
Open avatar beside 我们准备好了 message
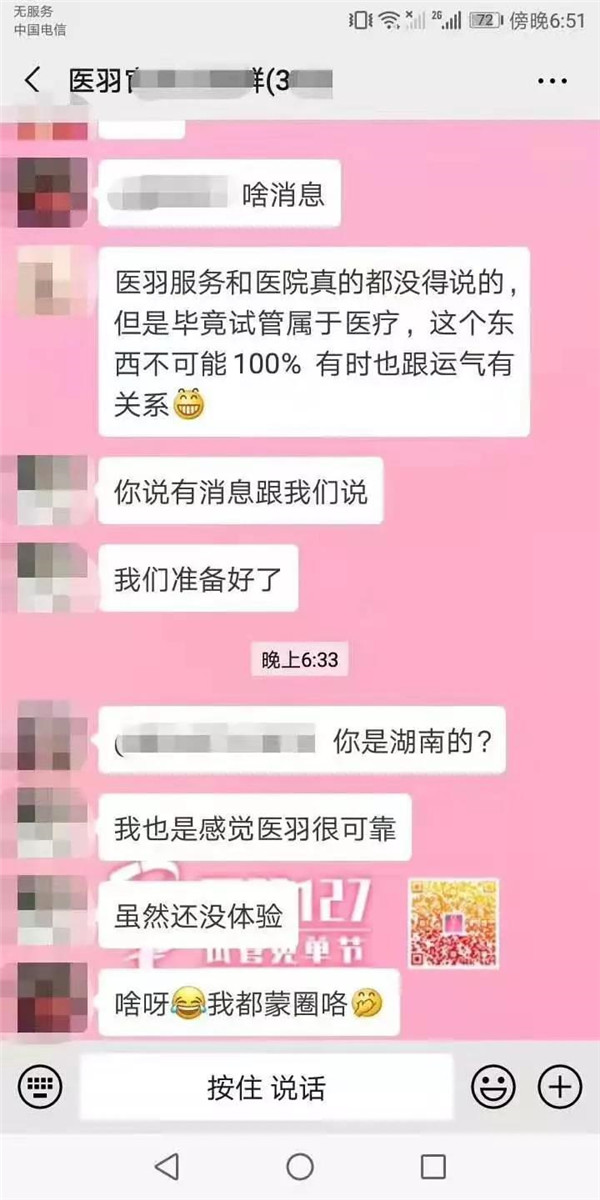(x=44, y=578)
